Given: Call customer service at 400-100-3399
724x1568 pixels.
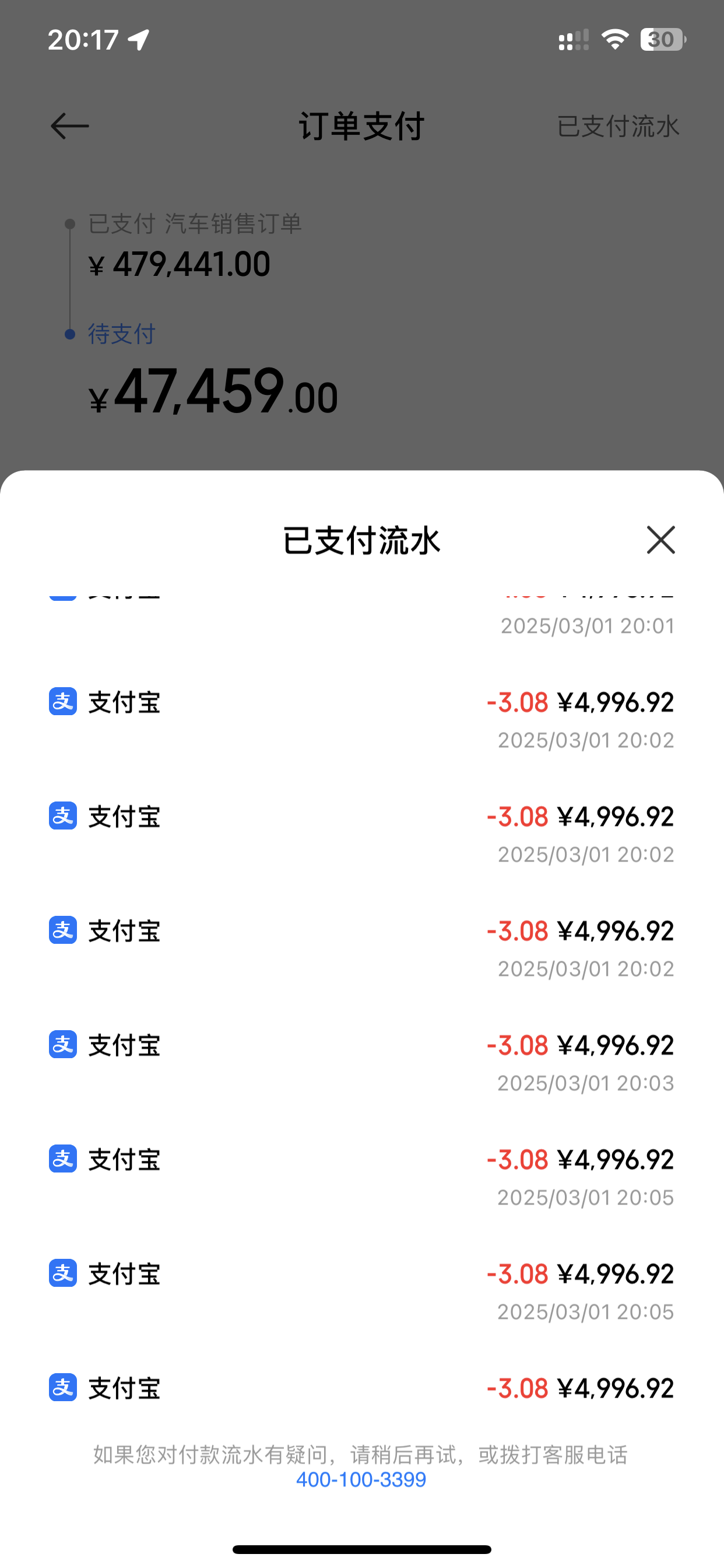Looking at the screenshot, I should (361, 1480).
